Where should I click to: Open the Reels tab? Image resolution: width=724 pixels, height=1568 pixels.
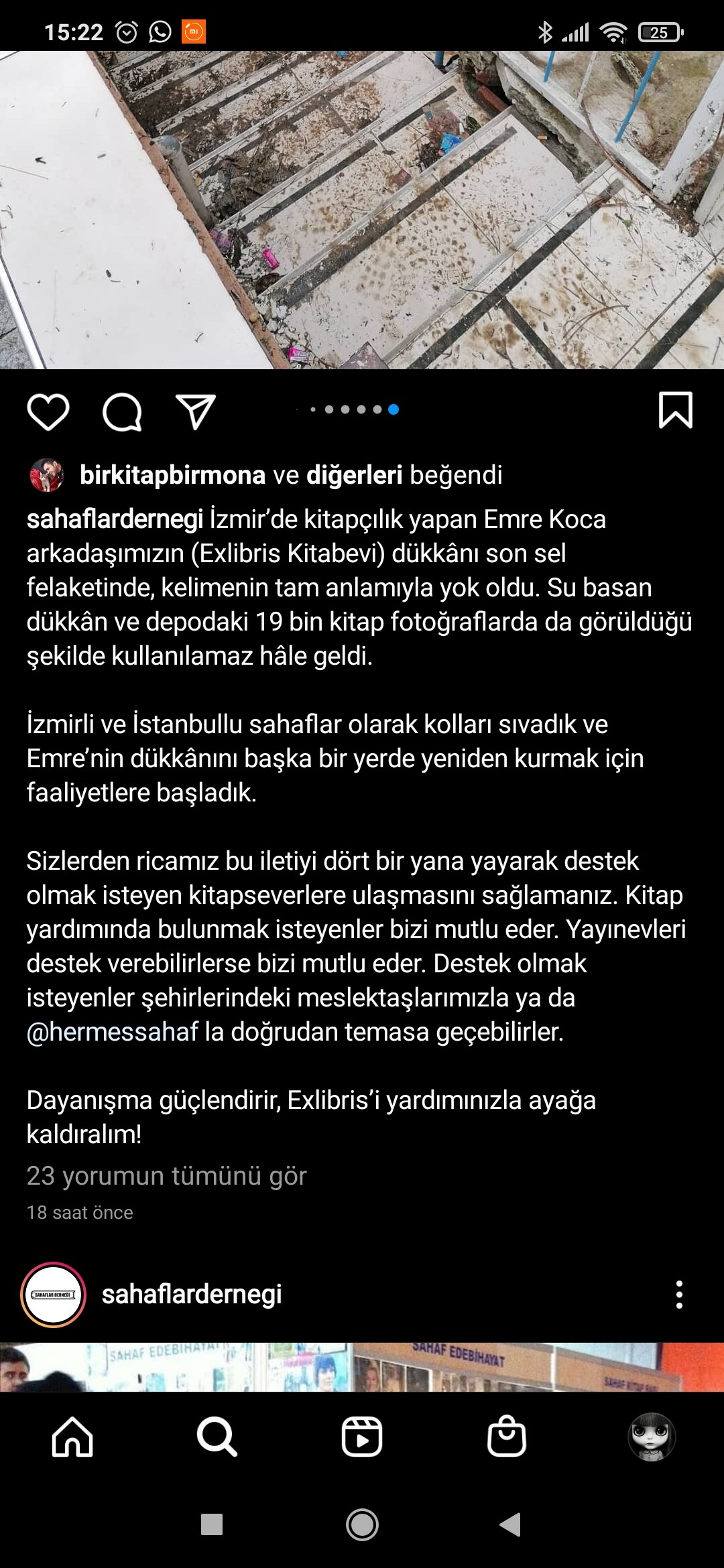pyautogui.click(x=362, y=1437)
